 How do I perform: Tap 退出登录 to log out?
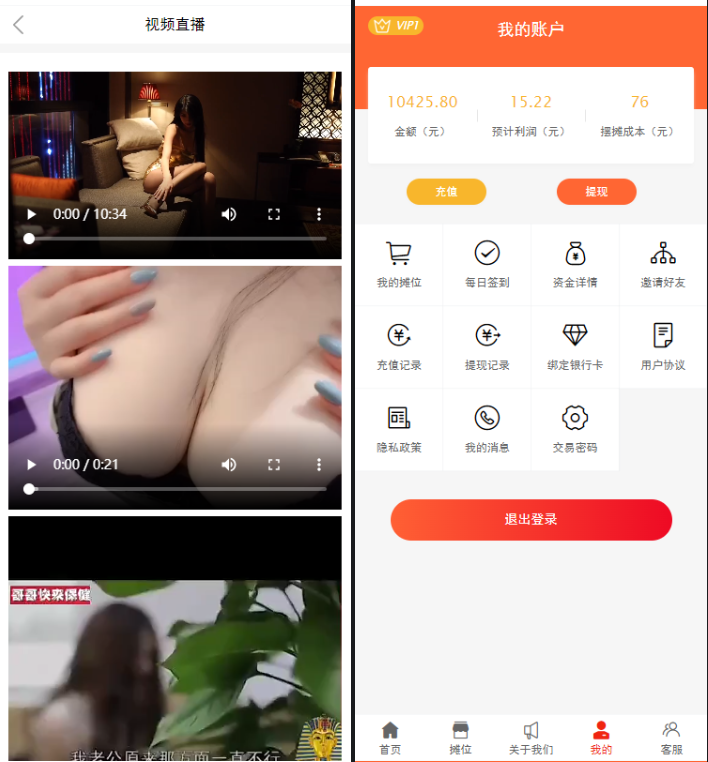[531, 519]
